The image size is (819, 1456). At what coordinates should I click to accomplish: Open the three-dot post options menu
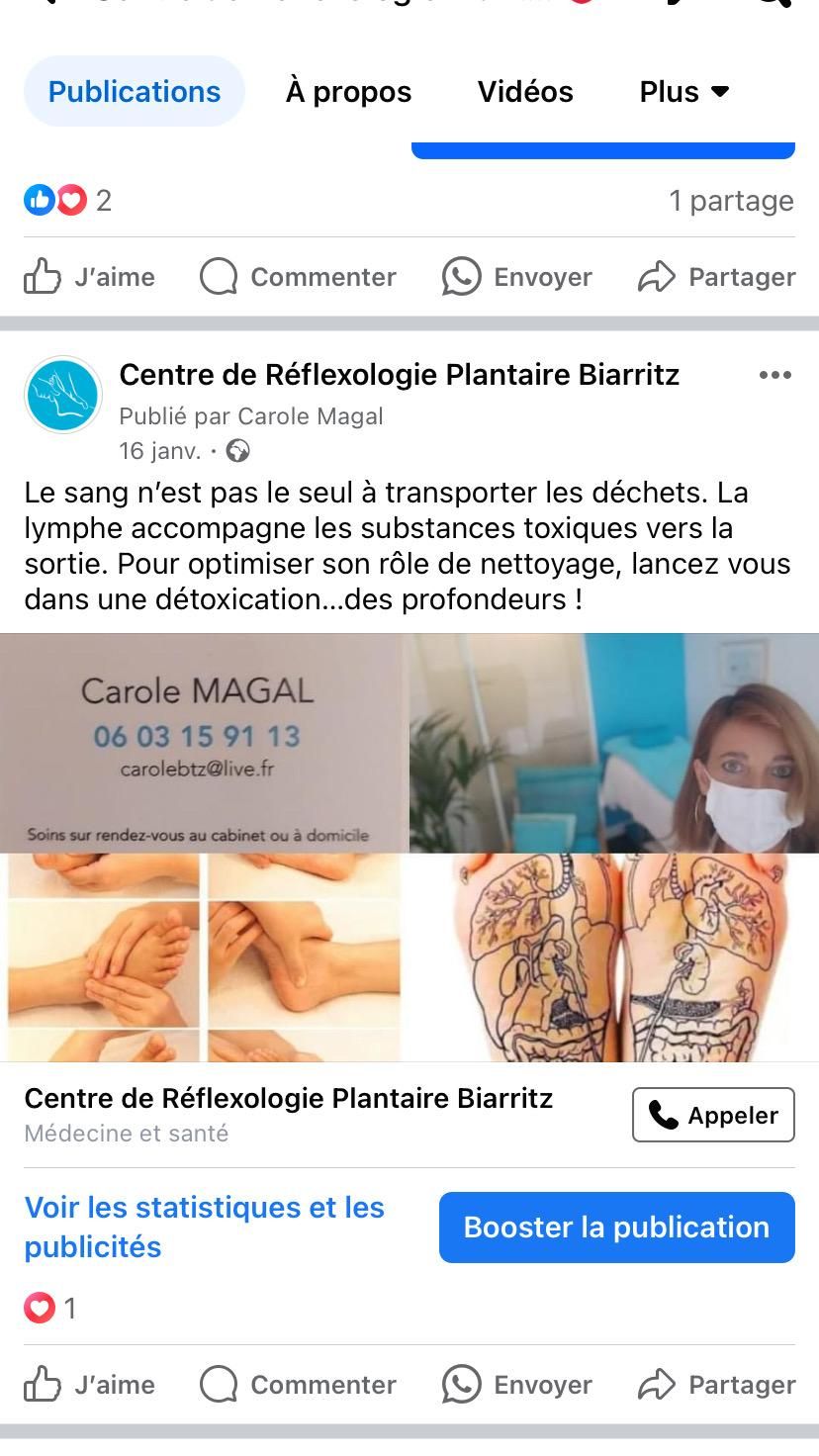coord(776,374)
